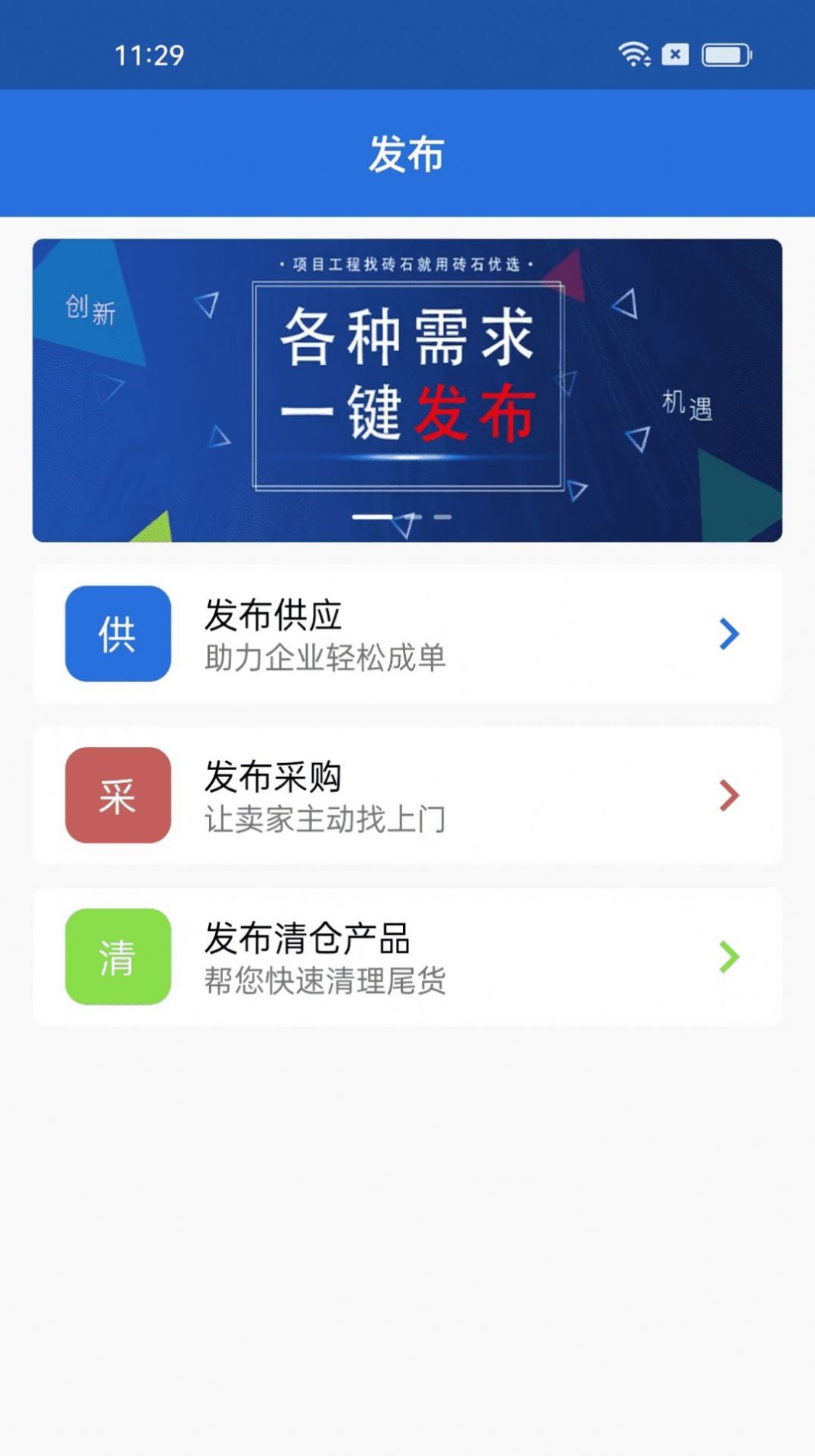Viewport: 815px width, 1456px height.
Task: Expand 发布采购 via its red chevron
Action: [x=729, y=796]
